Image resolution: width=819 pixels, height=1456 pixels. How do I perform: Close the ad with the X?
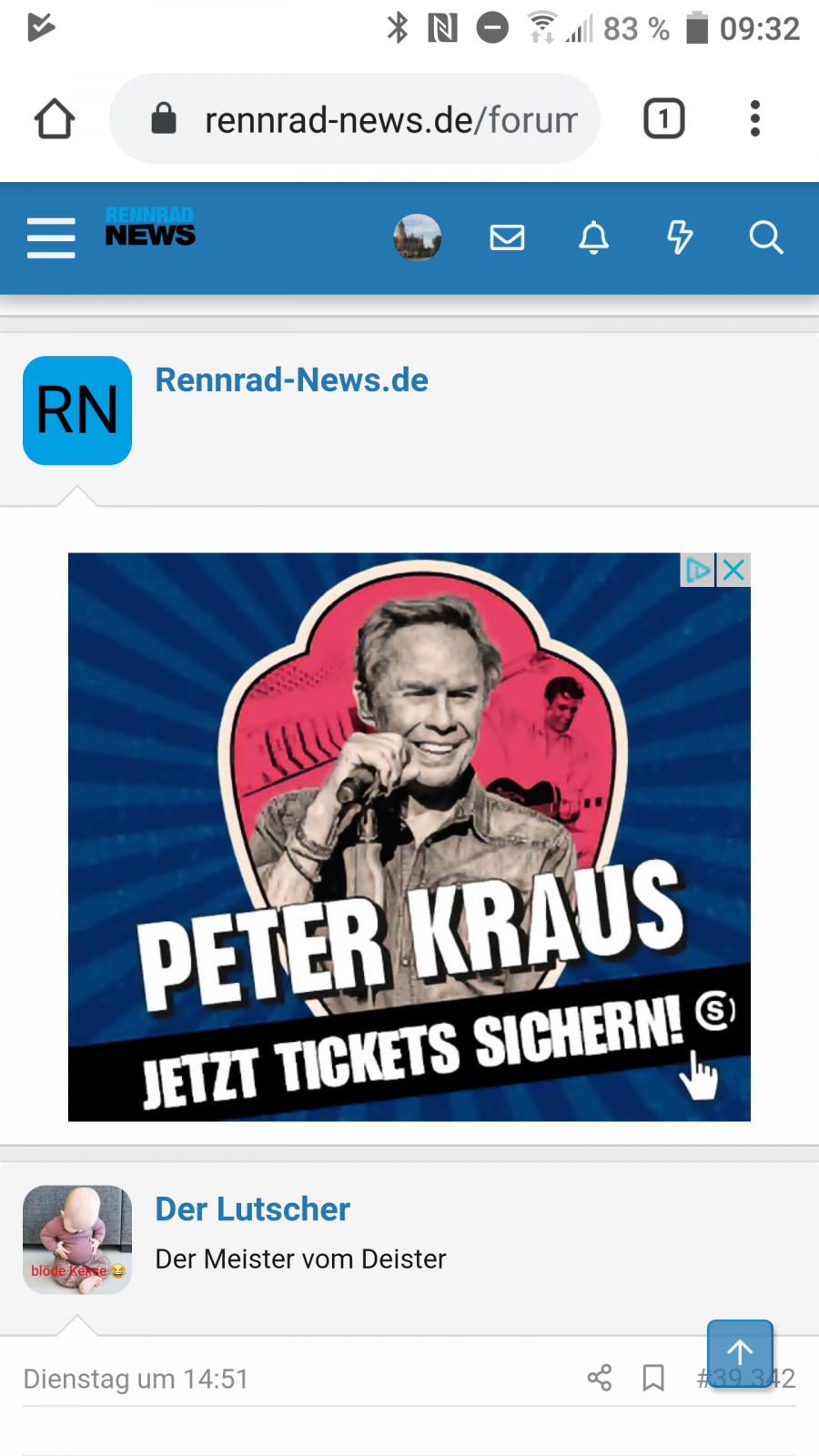click(x=734, y=571)
